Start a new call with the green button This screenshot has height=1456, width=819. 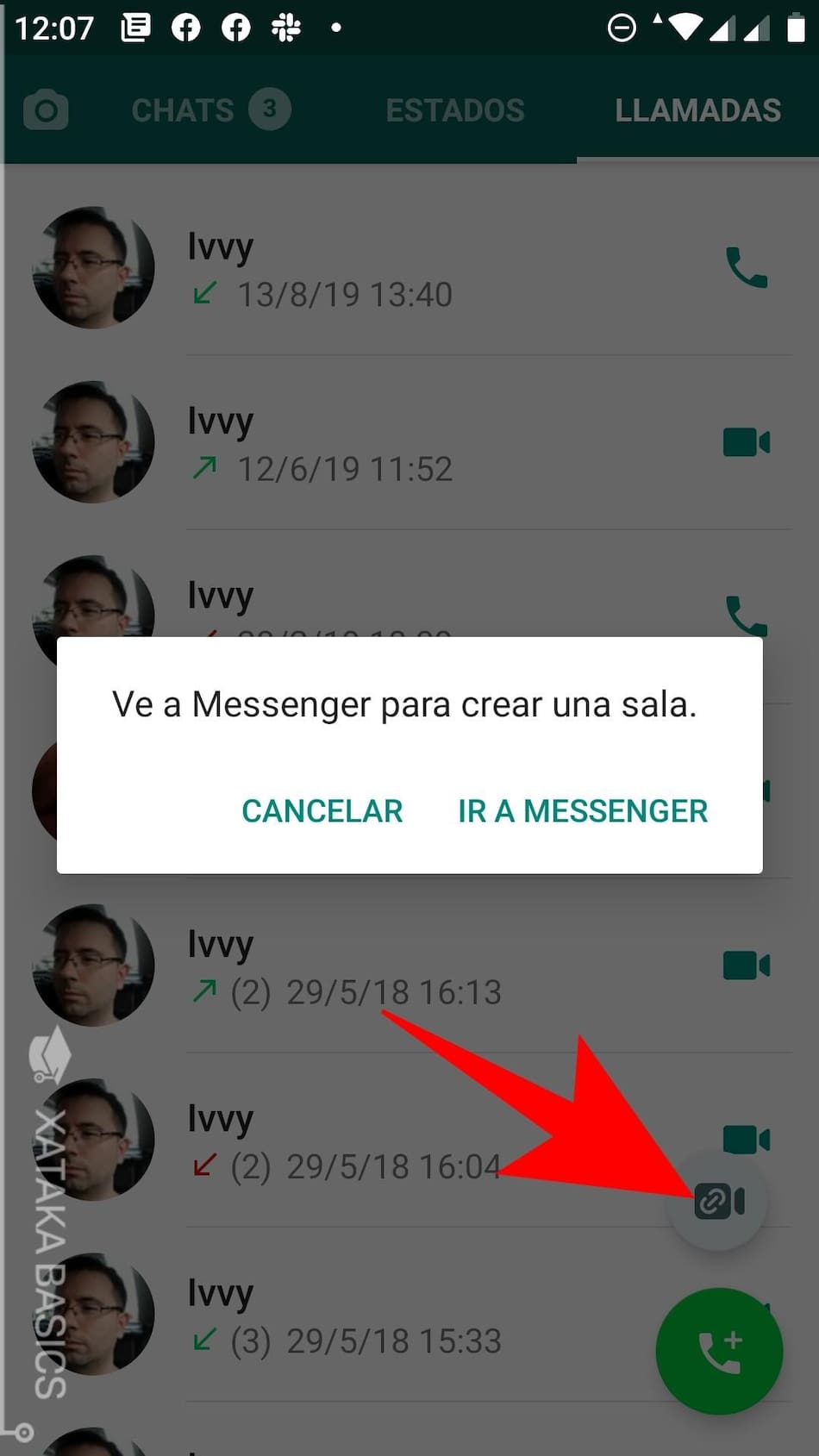[x=719, y=1351]
